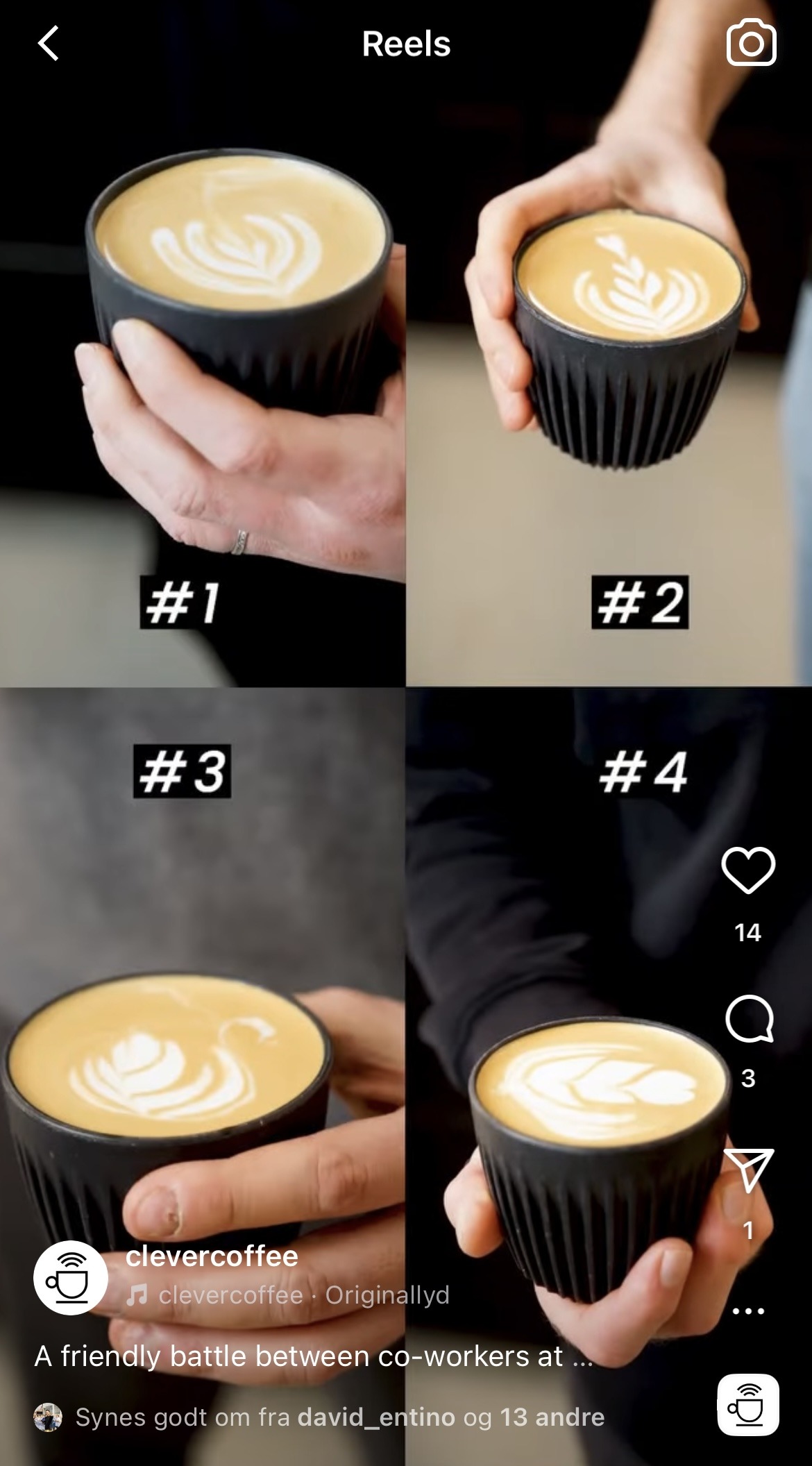This screenshot has width=812, height=1466.
Task: Open the audio thumbnail at bottom right
Action: click(x=748, y=1404)
